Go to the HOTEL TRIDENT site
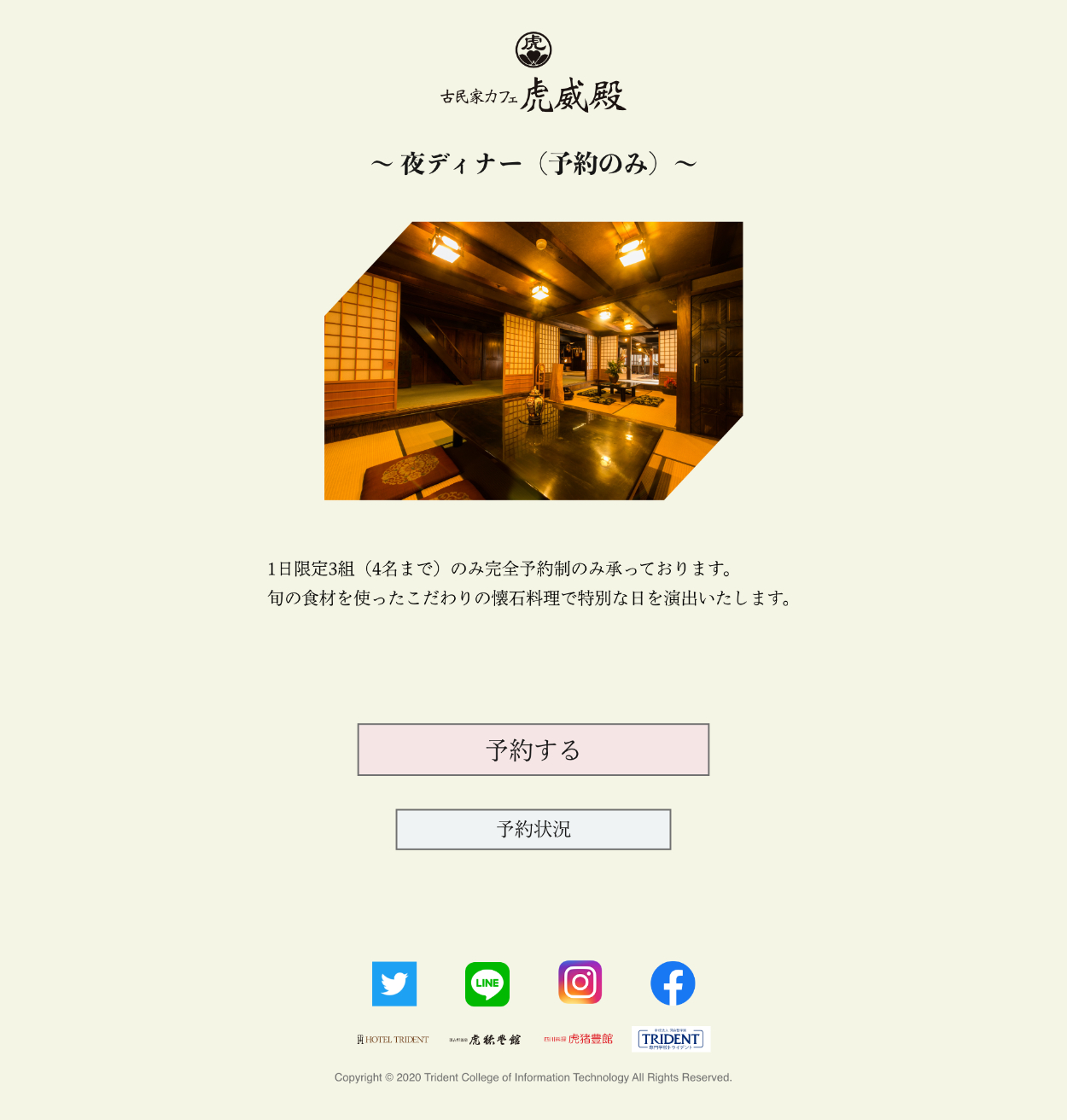Viewport: 1067px width, 1120px height. (393, 1040)
